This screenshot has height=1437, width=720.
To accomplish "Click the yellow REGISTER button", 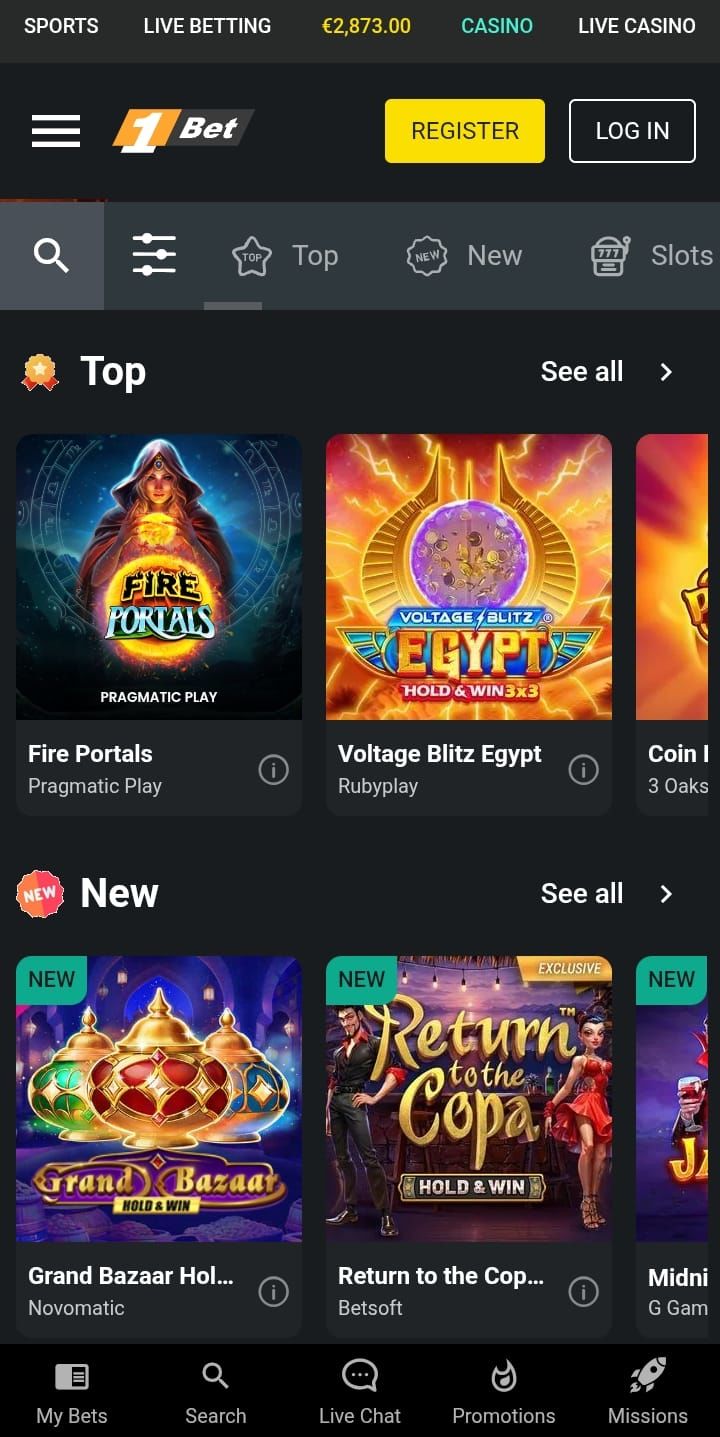I will (x=464, y=130).
